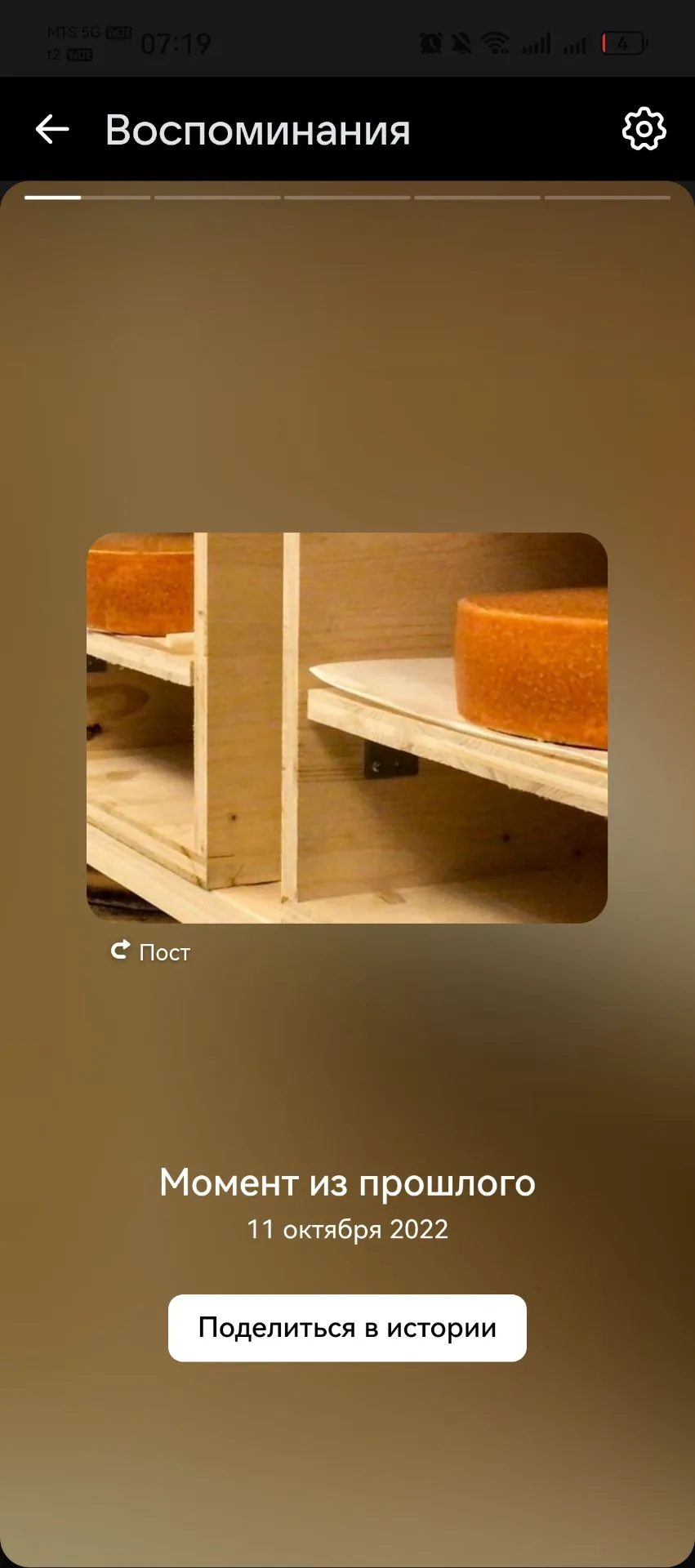Go back from Воспоминания screen
Image resolution: width=695 pixels, height=1568 pixels.
point(52,129)
